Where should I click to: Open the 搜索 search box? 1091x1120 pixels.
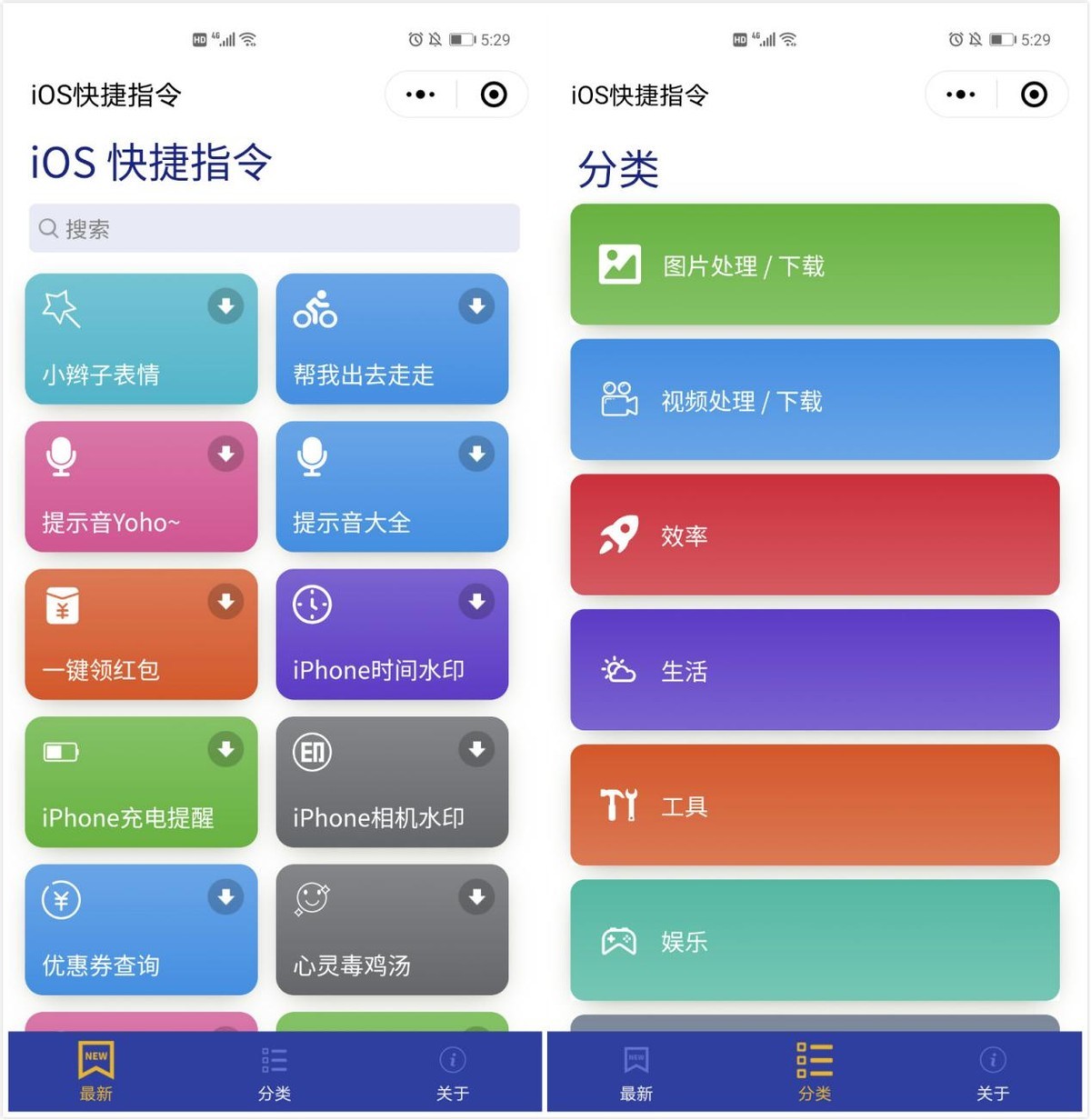(x=274, y=228)
